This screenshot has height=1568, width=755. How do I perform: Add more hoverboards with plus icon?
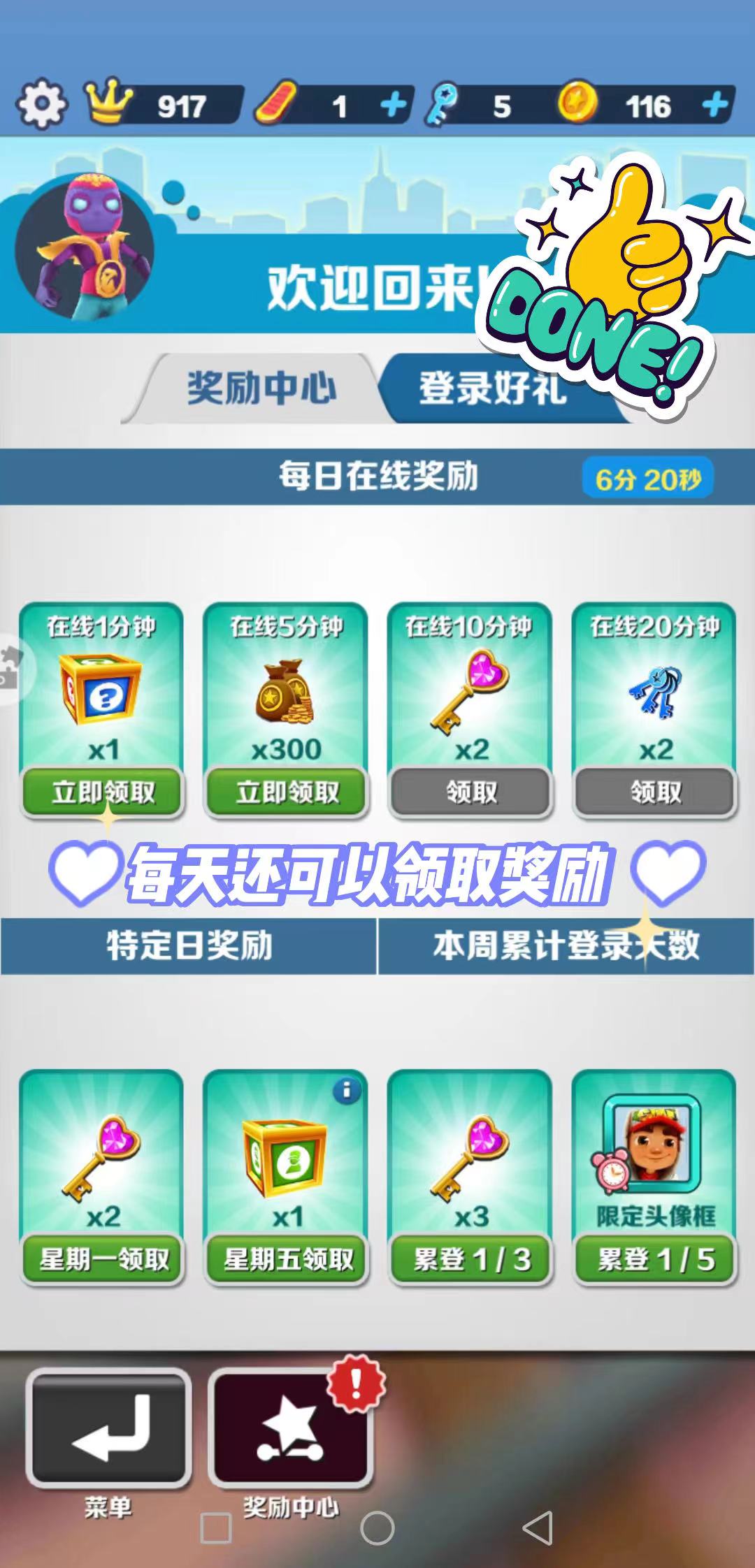point(394,106)
